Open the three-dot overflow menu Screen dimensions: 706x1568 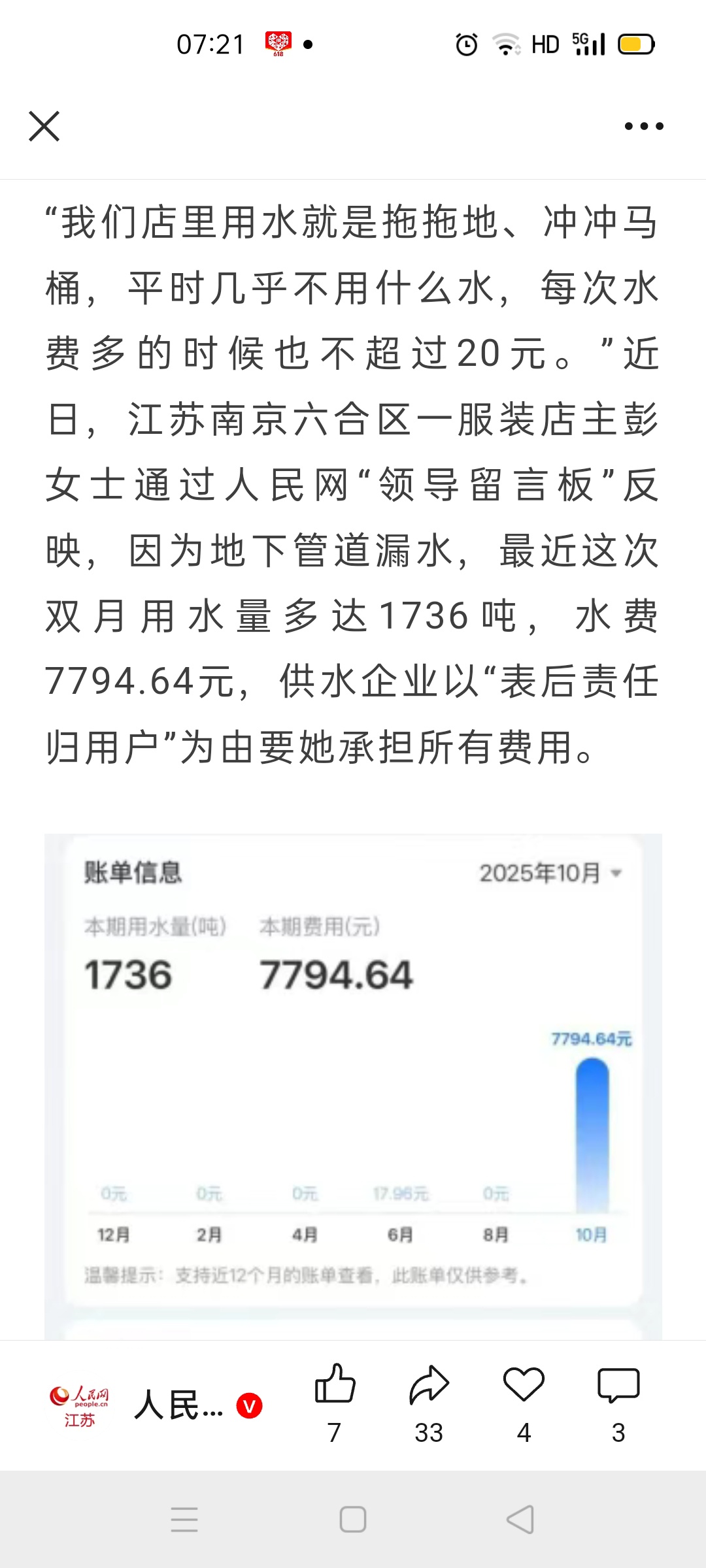tap(644, 126)
